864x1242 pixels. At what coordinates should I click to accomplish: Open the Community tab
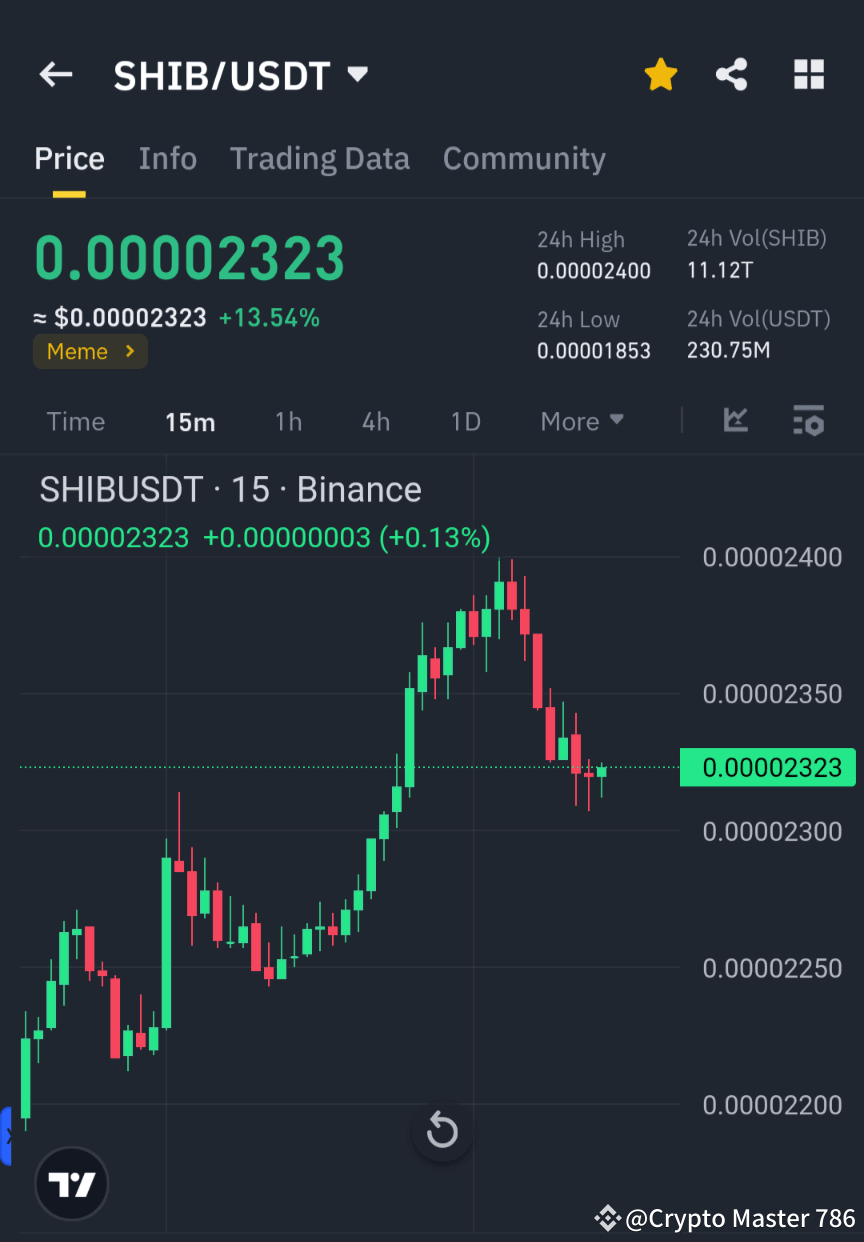point(524,158)
